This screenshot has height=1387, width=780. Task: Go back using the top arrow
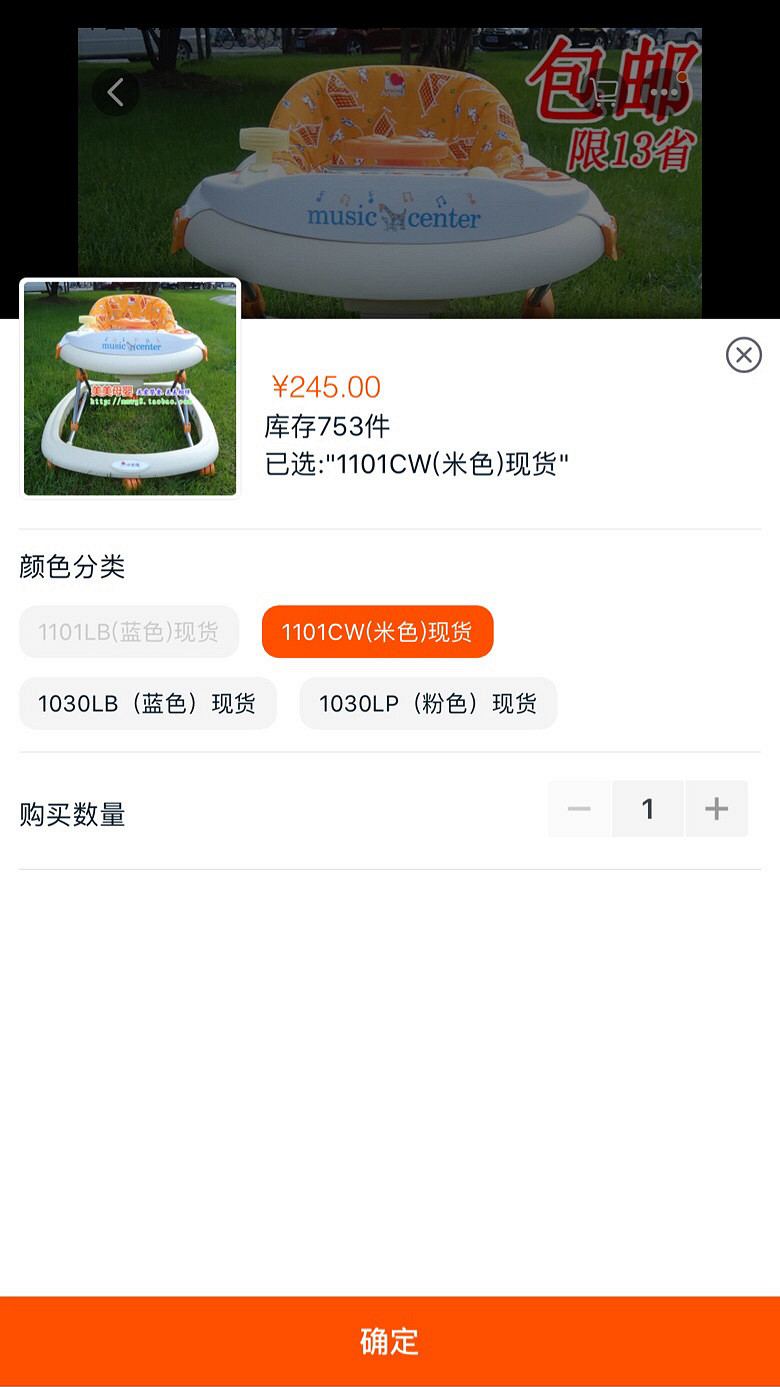click(x=116, y=93)
